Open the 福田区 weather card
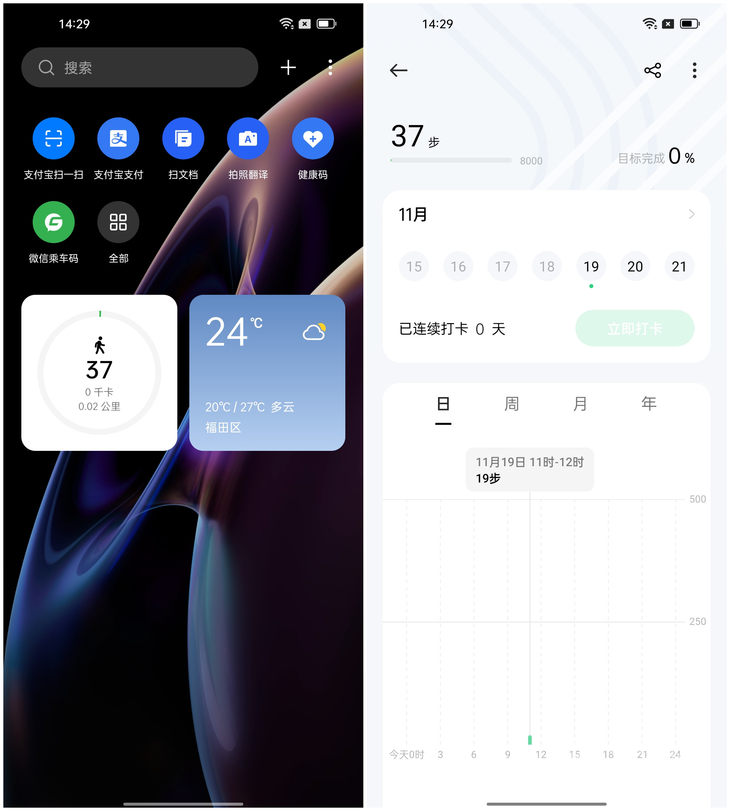 click(267, 372)
